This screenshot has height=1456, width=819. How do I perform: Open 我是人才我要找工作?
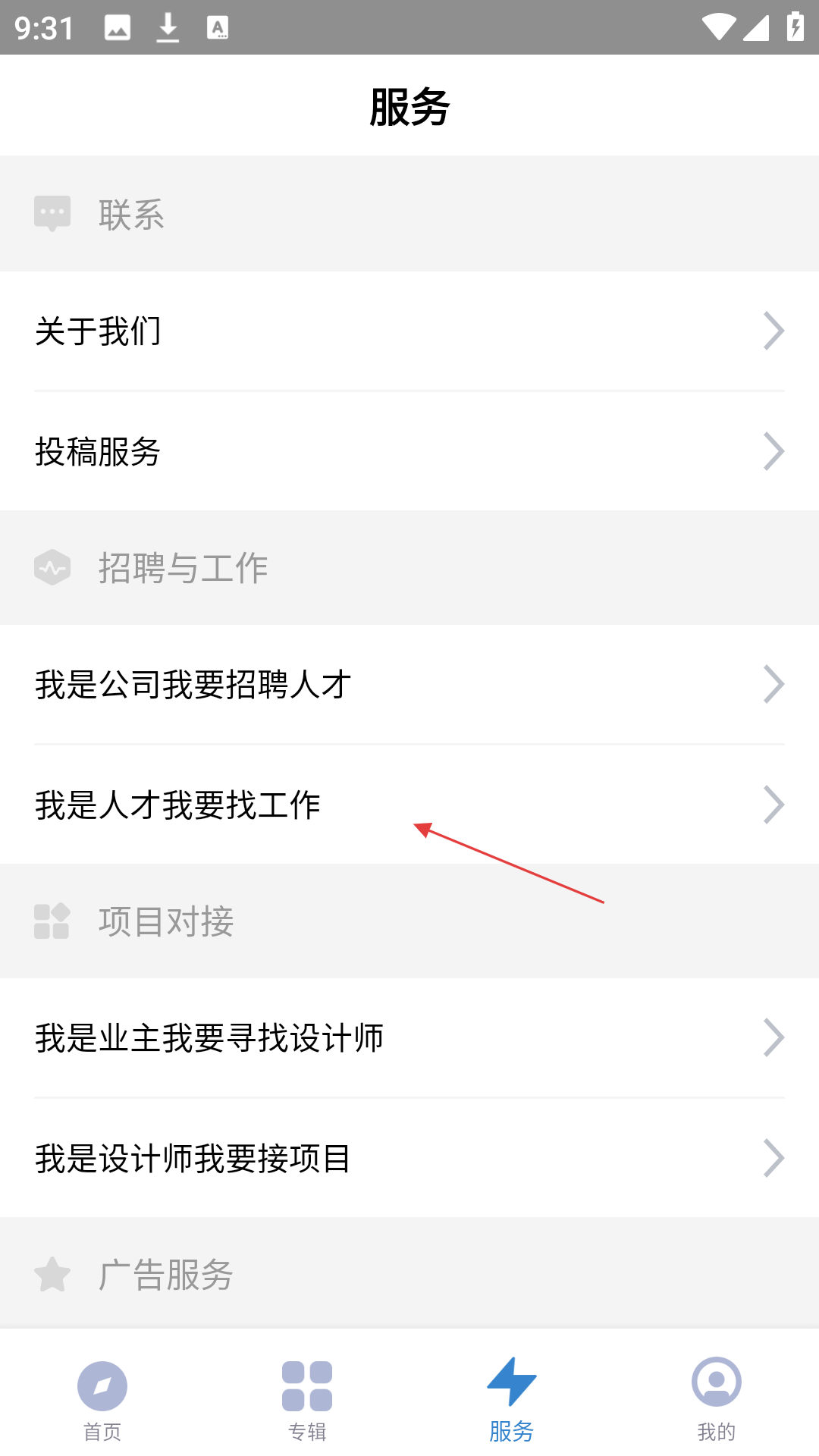(409, 805)
